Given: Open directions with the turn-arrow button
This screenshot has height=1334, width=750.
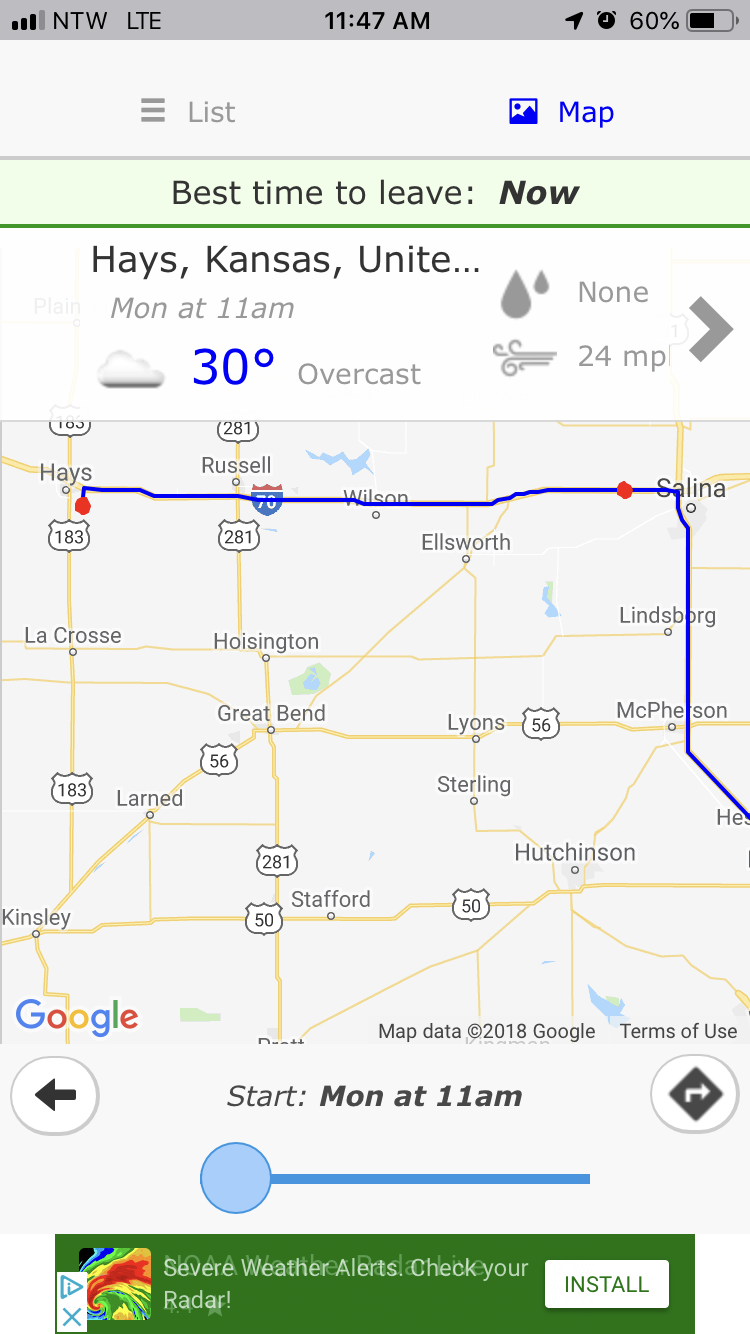Looking at the screenshot, I should pos(694,1095).
